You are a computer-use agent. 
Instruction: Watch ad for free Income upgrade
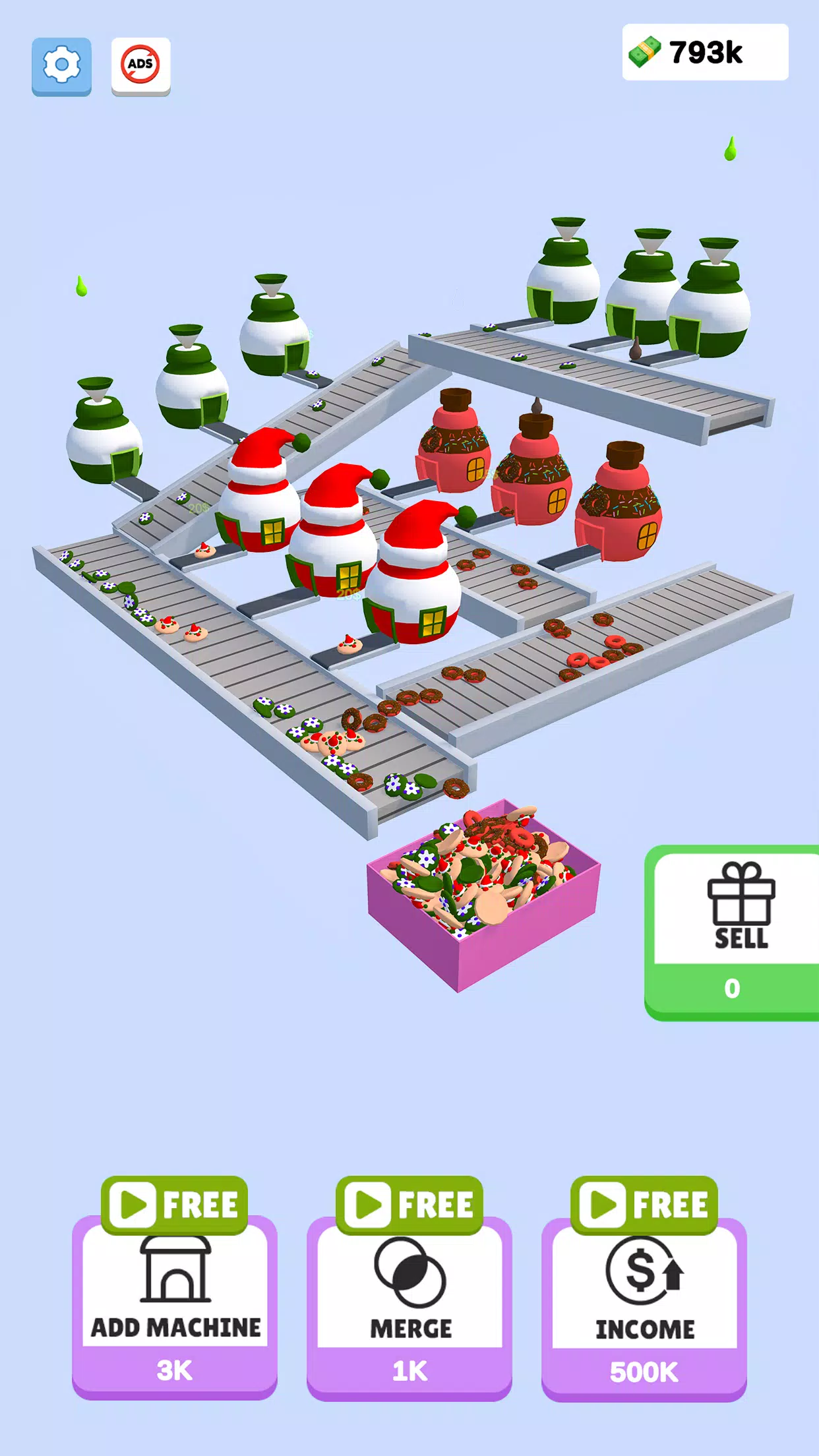coord(644,1205)
